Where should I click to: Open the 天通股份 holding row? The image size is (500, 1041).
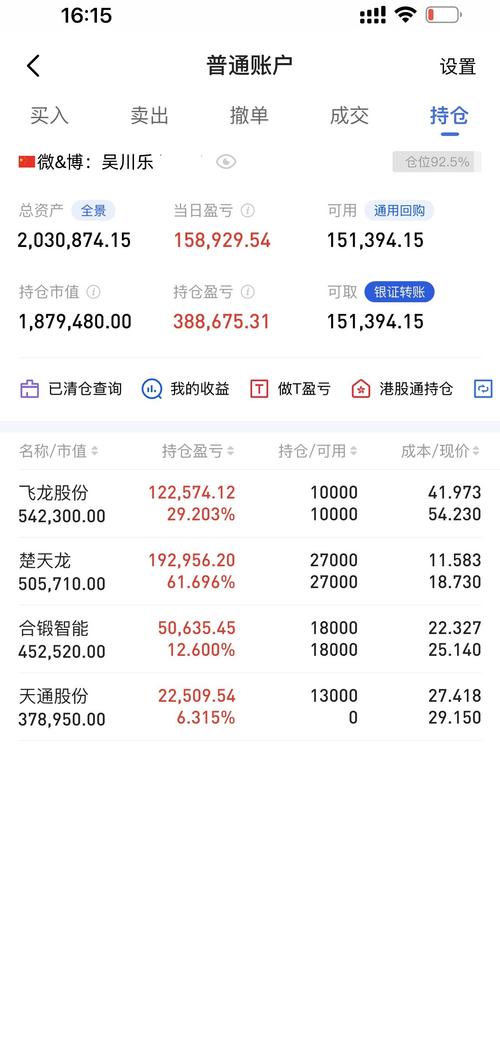(250, 706)
